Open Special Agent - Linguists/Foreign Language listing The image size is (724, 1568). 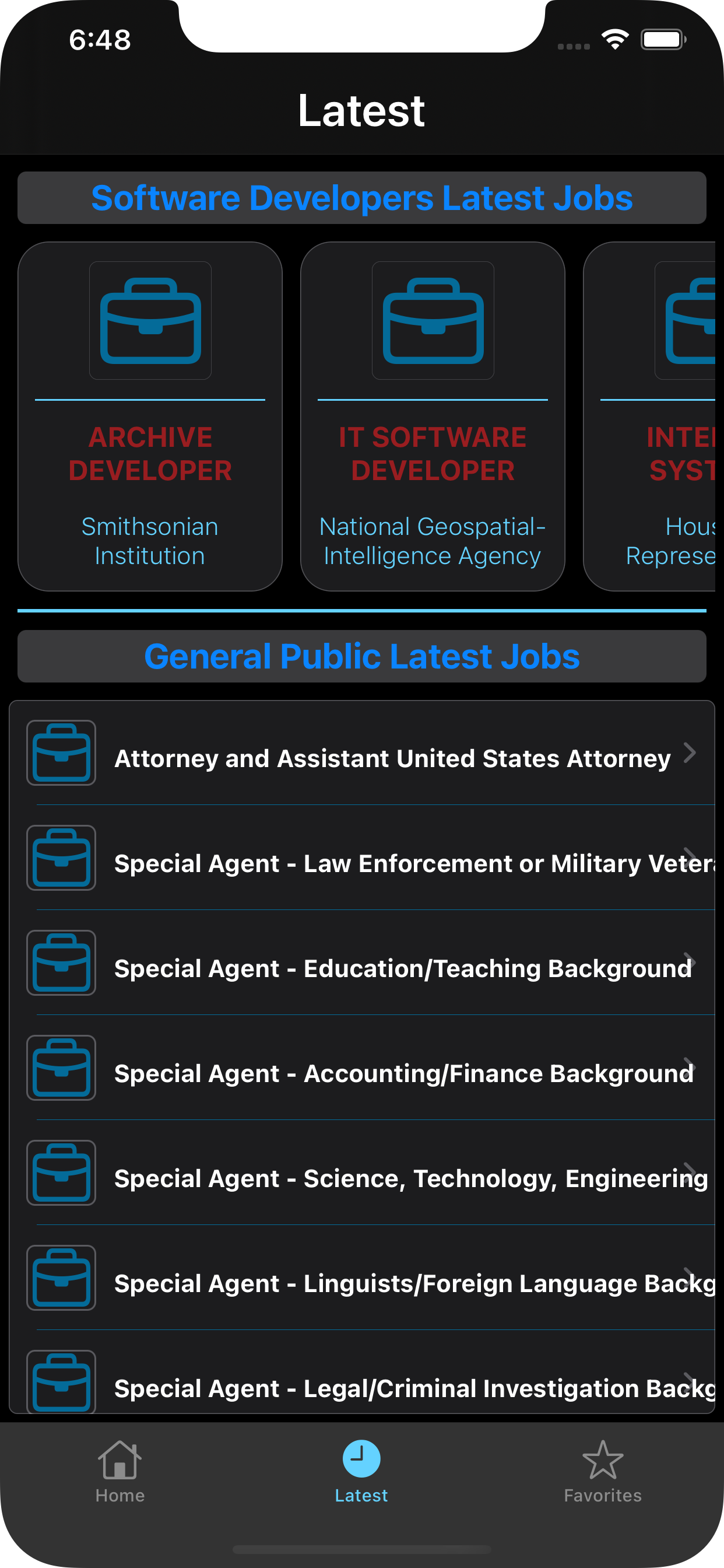click(392, 1283)
